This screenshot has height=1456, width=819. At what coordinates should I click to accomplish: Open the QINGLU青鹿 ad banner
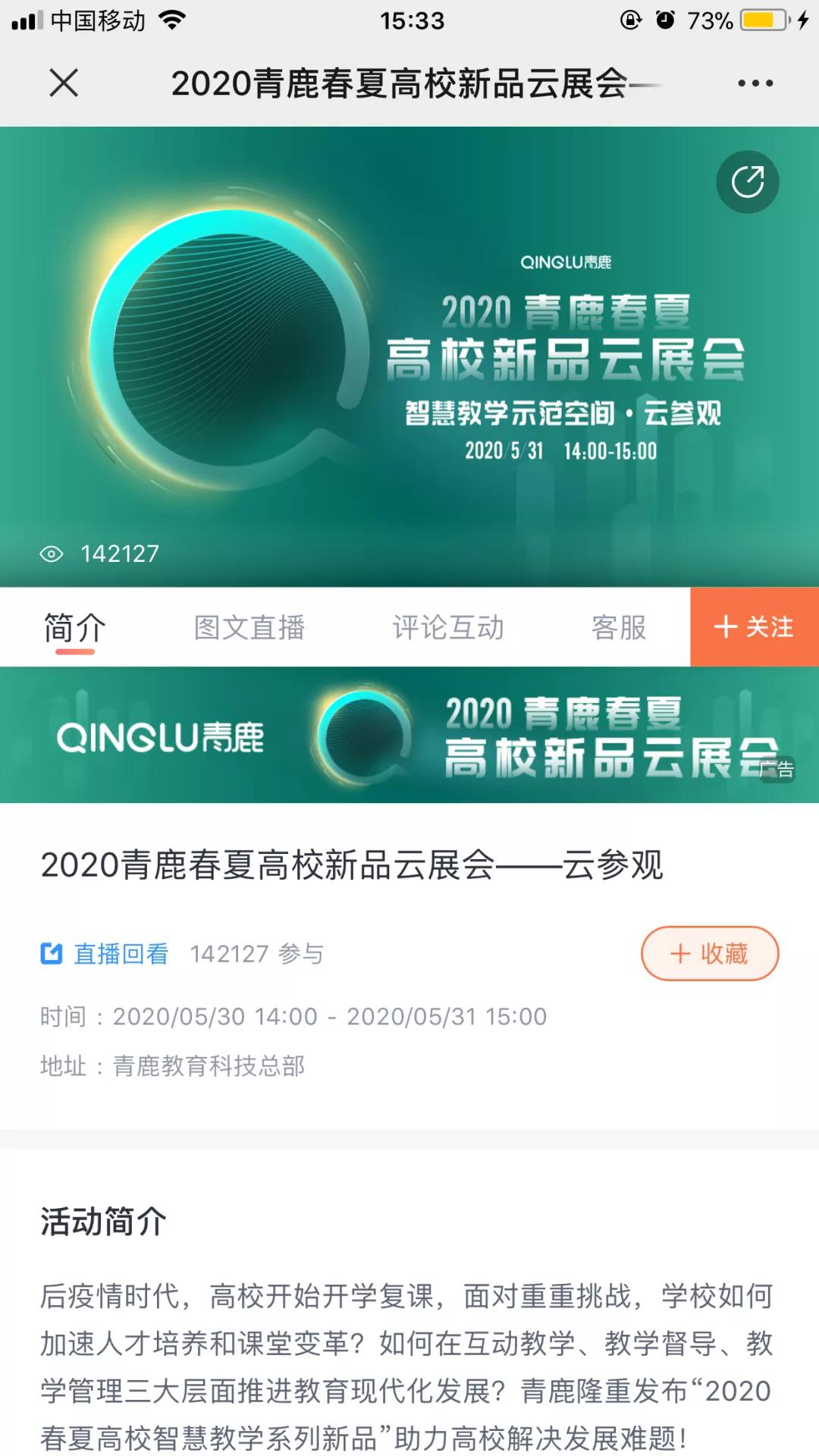point(409,735)
